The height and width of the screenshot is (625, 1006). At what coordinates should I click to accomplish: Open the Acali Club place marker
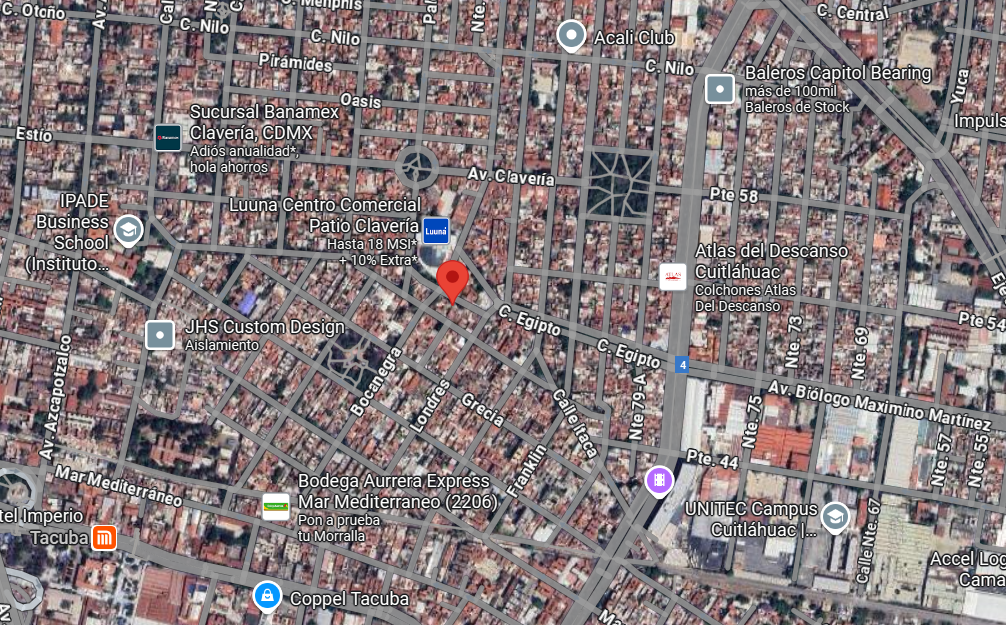[571, 35]
